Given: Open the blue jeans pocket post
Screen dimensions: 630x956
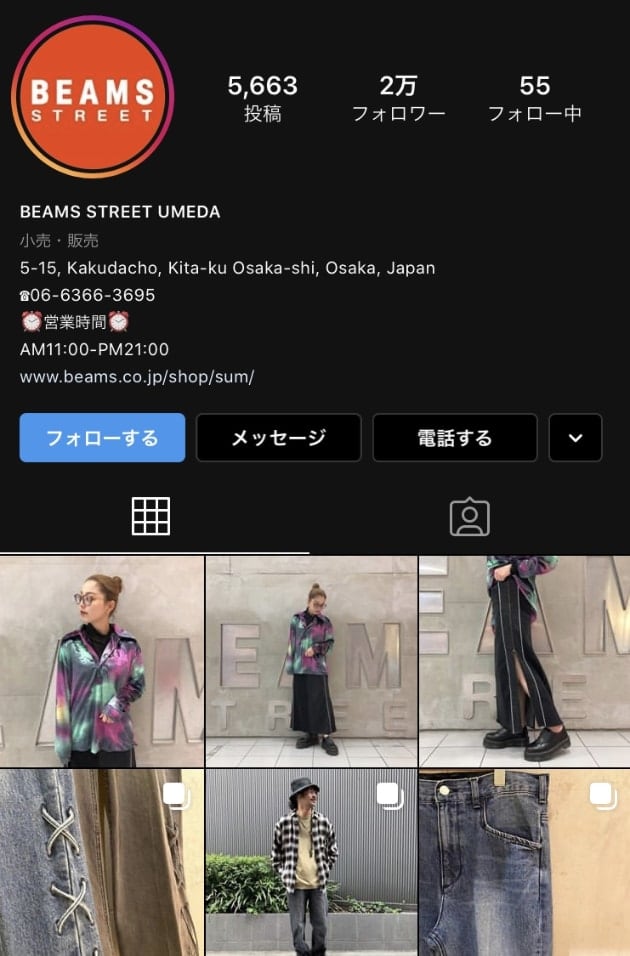Looking at the screenshot, I should [525, 862].
